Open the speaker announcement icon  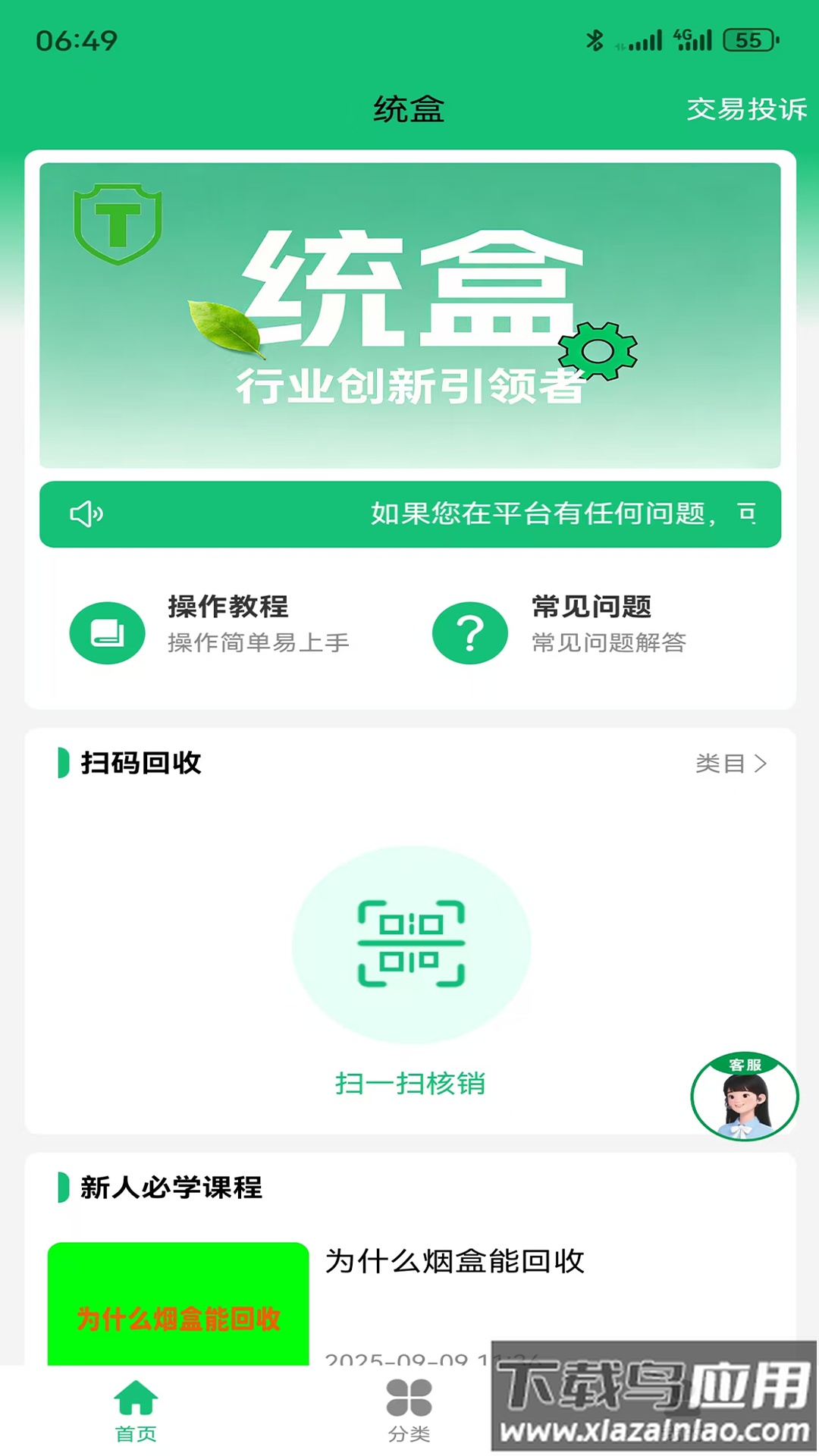point(86,514)
